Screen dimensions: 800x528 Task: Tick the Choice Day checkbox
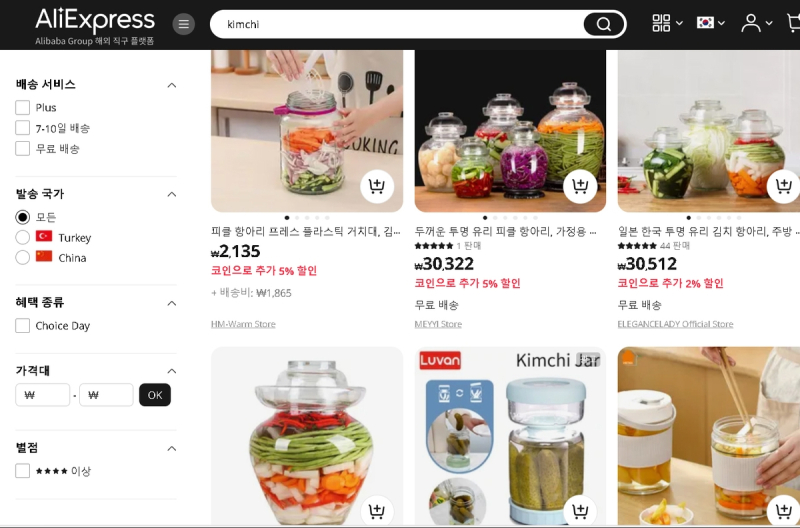pyautogui.click(x=23, y=325)
